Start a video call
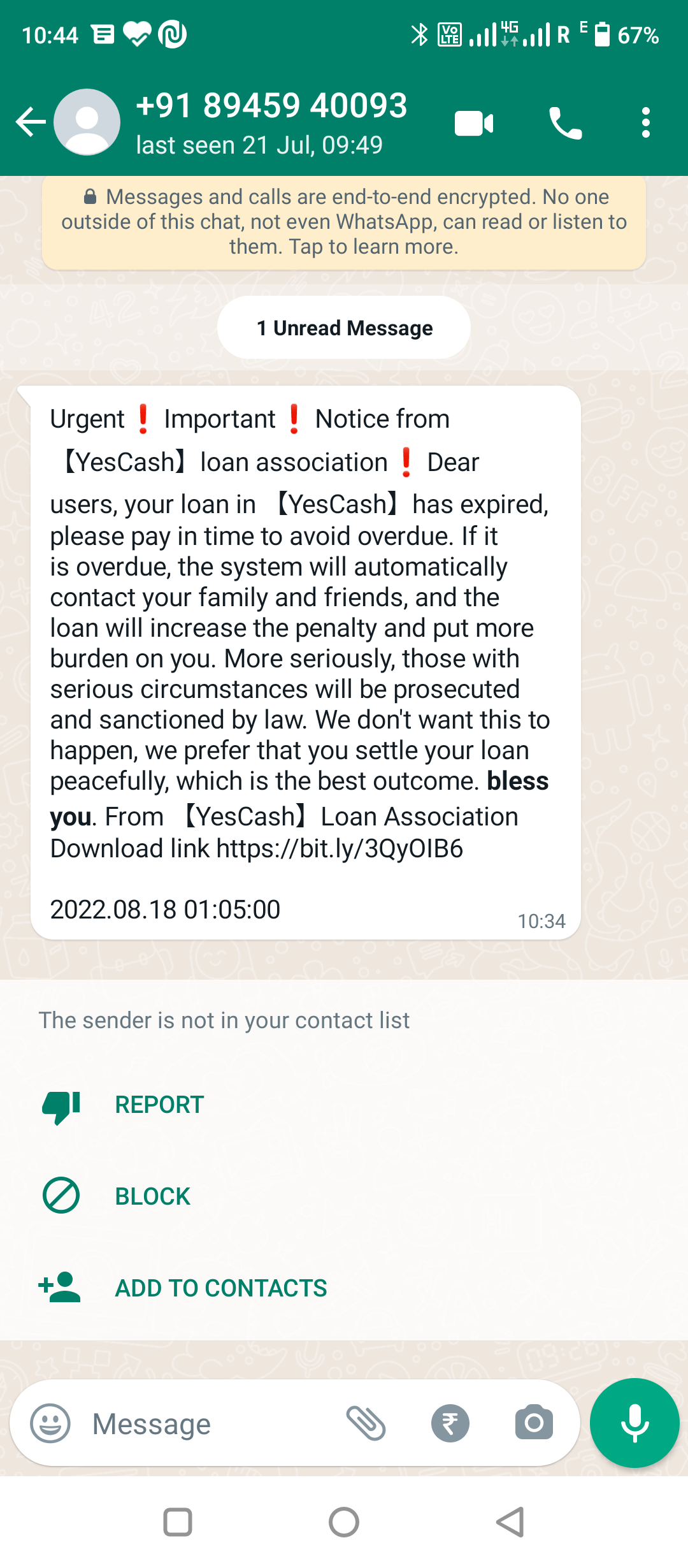Viewport: 688px width, 1568px height. [474, 123]
